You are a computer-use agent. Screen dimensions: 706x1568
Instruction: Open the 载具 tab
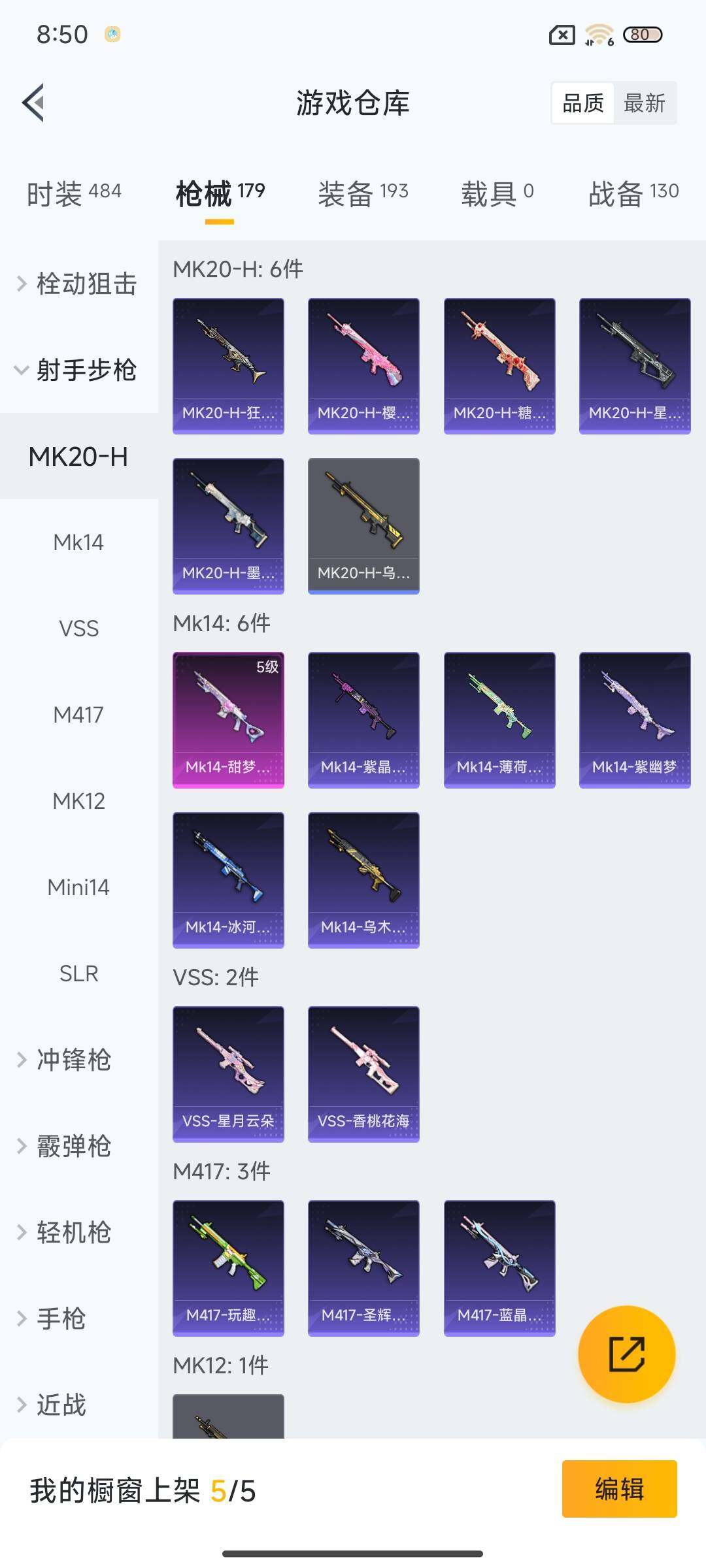(497, 193)
